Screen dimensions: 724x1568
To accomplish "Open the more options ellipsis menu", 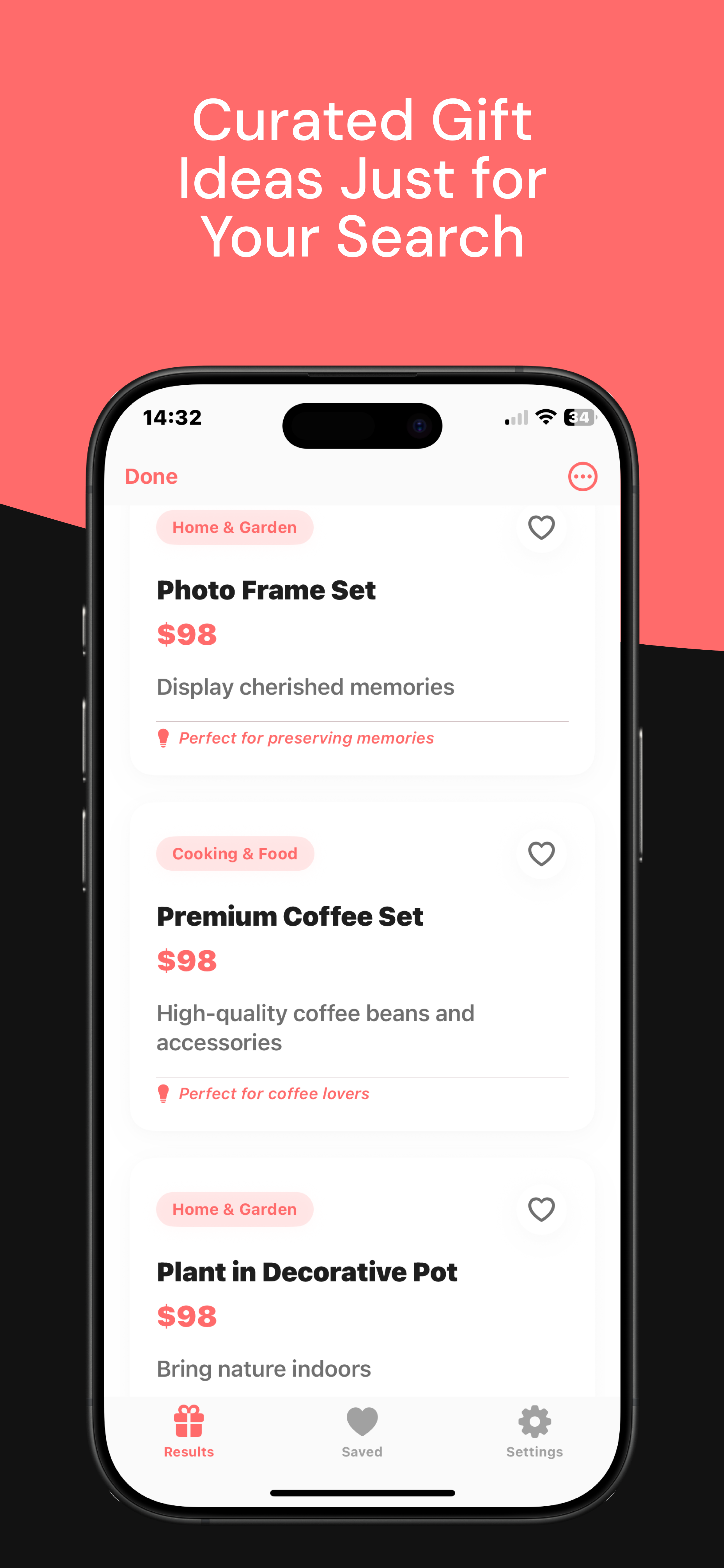I will click(x=582, y=477).
